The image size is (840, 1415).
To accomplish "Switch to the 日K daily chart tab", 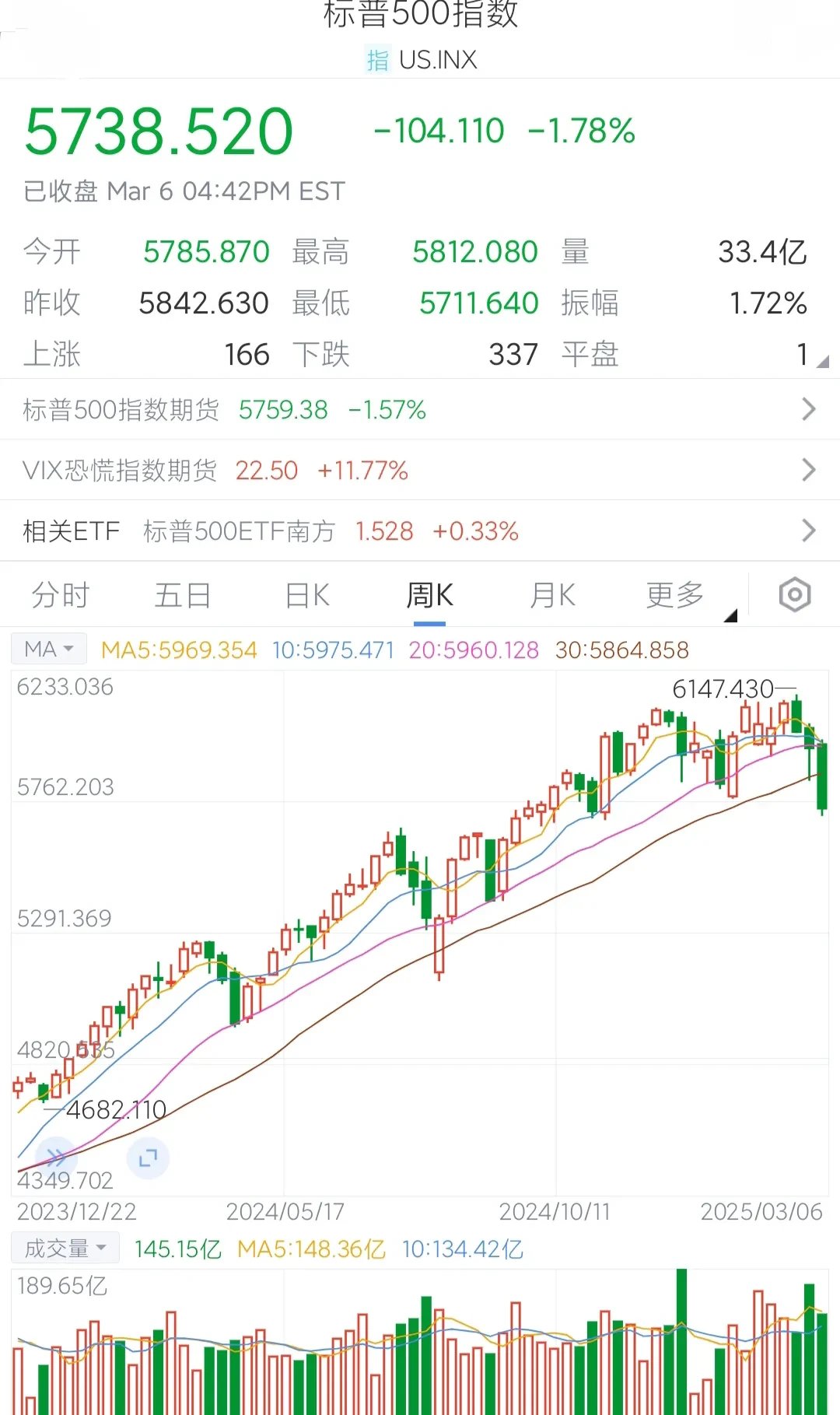I will pyautogui.click(x=306, y=594).
